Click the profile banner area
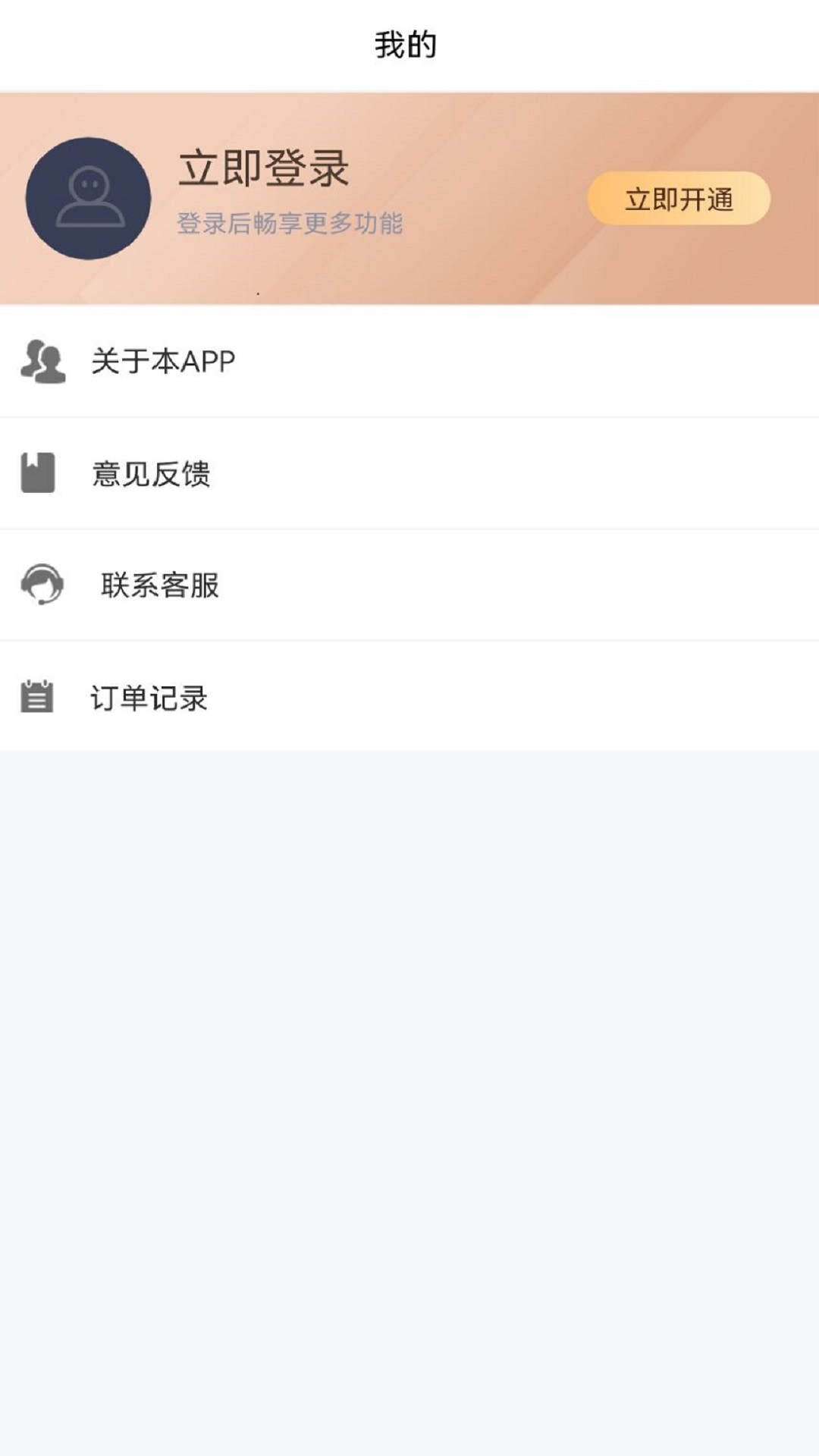This screenshot has height=1456, width=819. 409,195
